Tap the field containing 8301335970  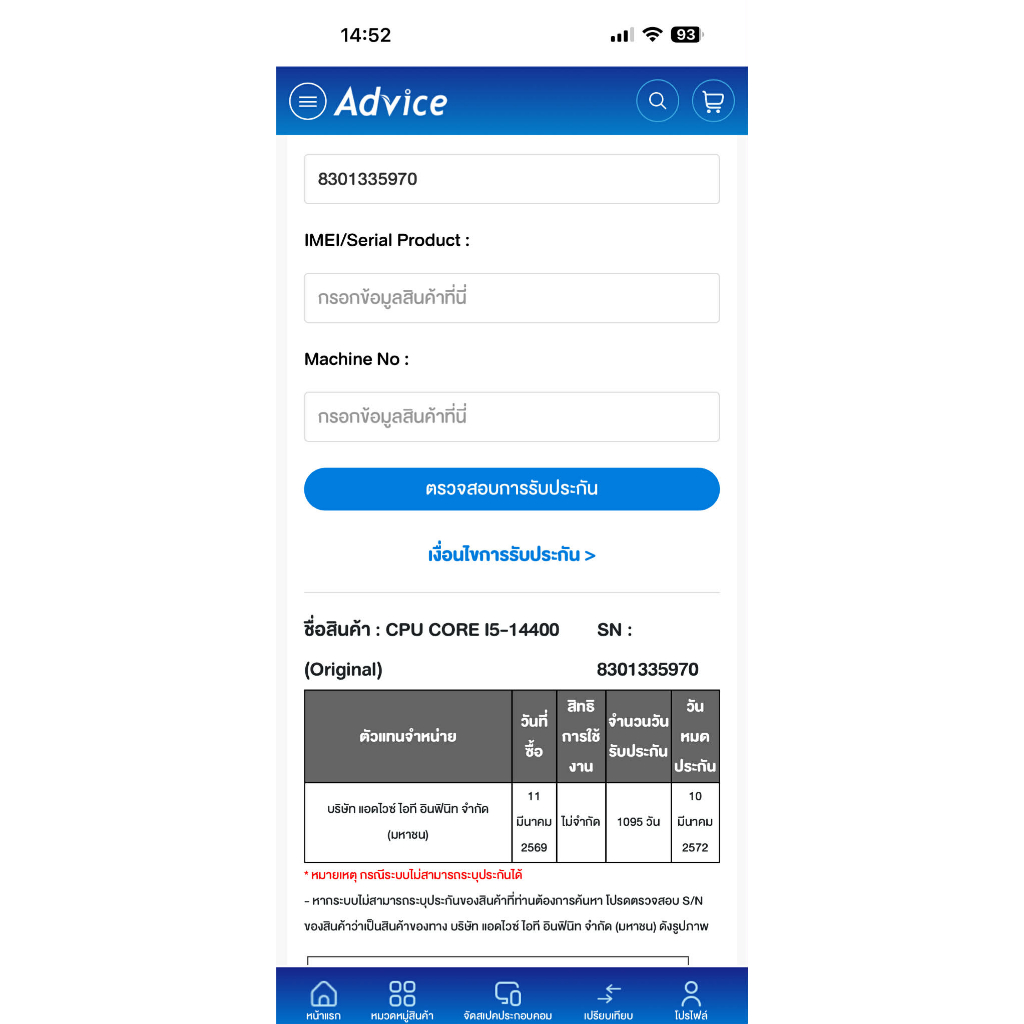click(x=511, y=179)
